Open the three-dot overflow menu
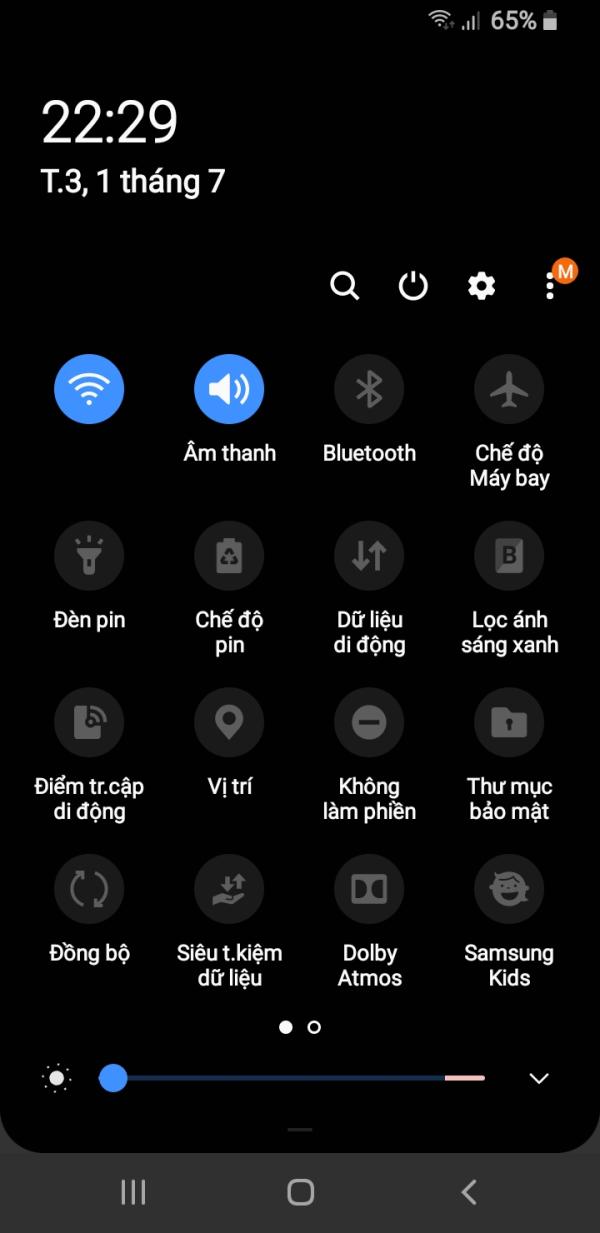This screenshot has height=1233, width=600. click(x=550, y=287)
